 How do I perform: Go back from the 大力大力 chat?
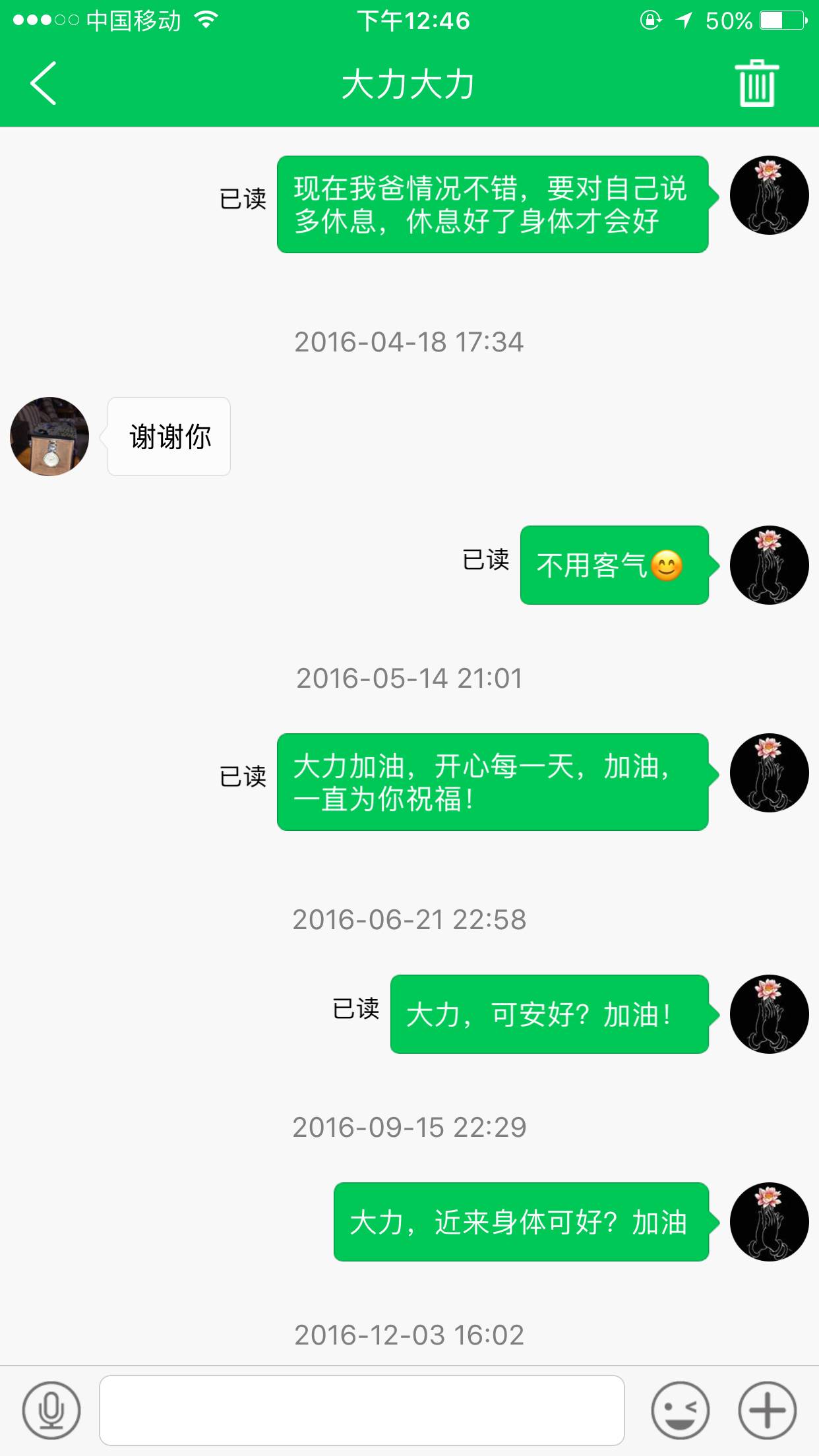coord(44,83)
